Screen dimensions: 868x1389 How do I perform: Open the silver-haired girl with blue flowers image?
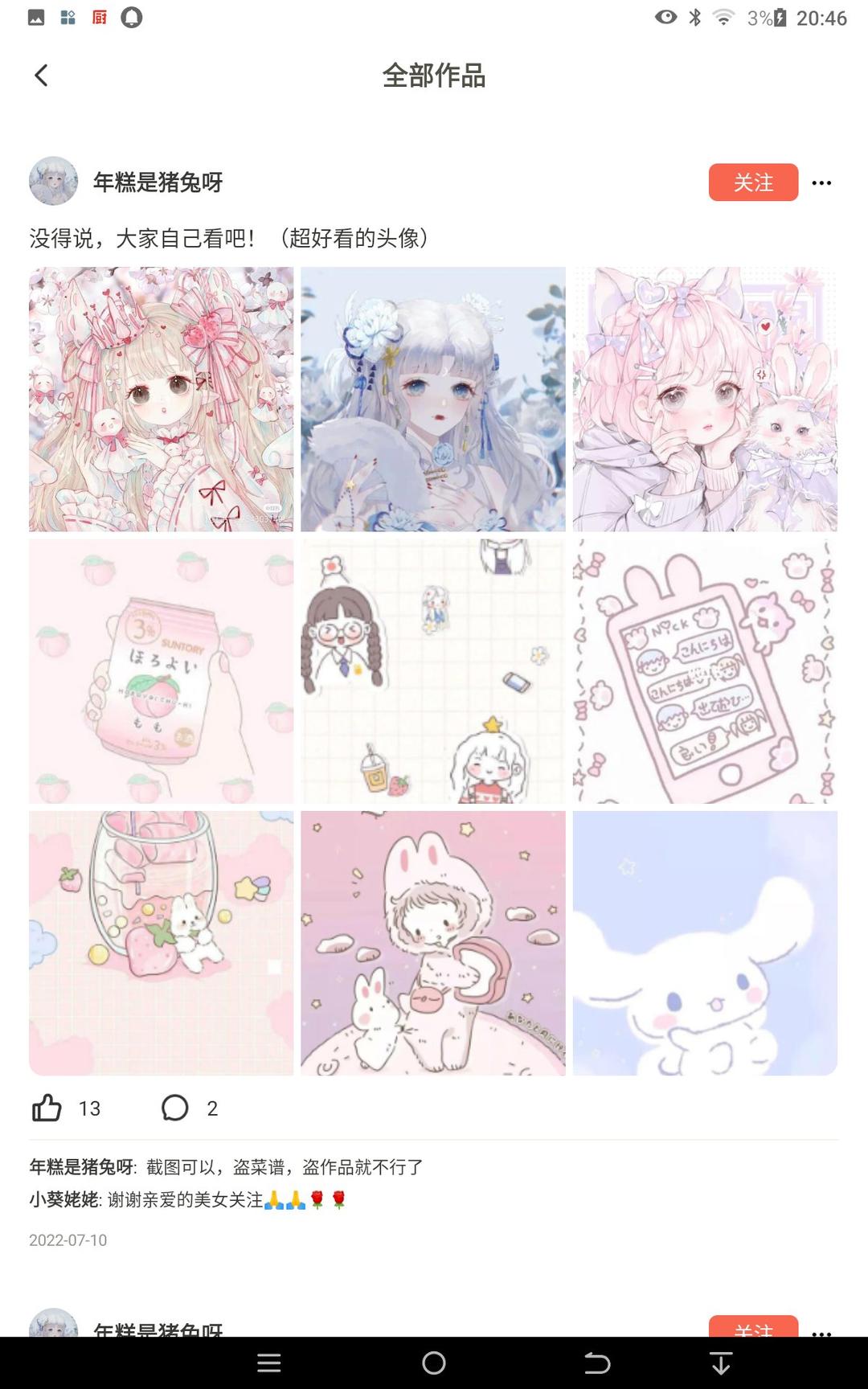point(433,399)
